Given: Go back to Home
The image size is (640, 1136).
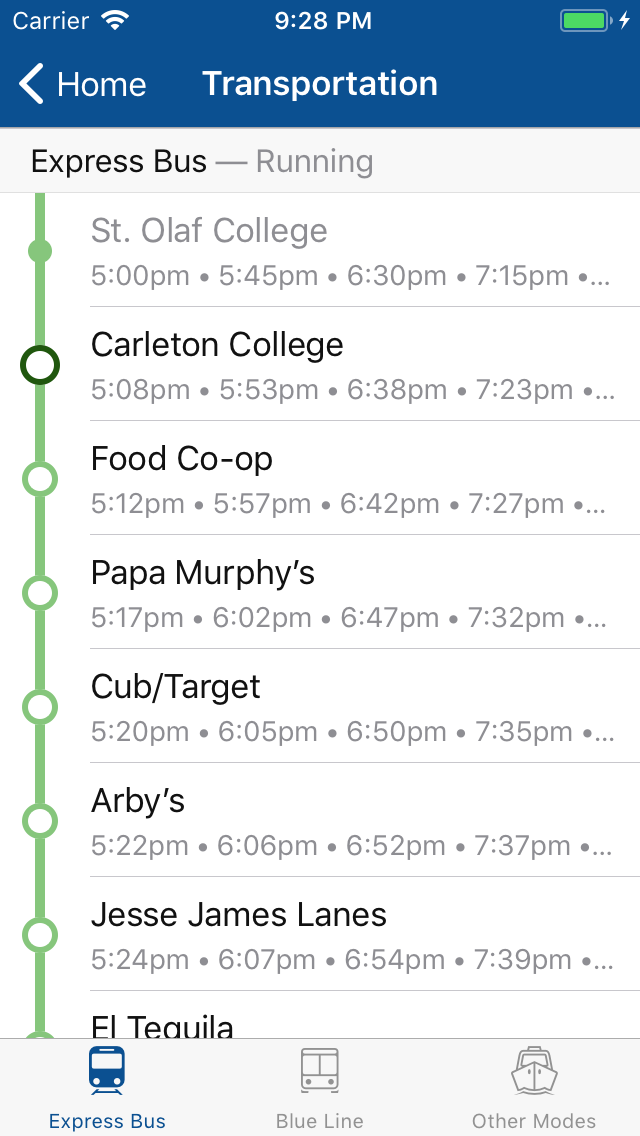Looking at the screenshot, I should [x=82, y=84].
